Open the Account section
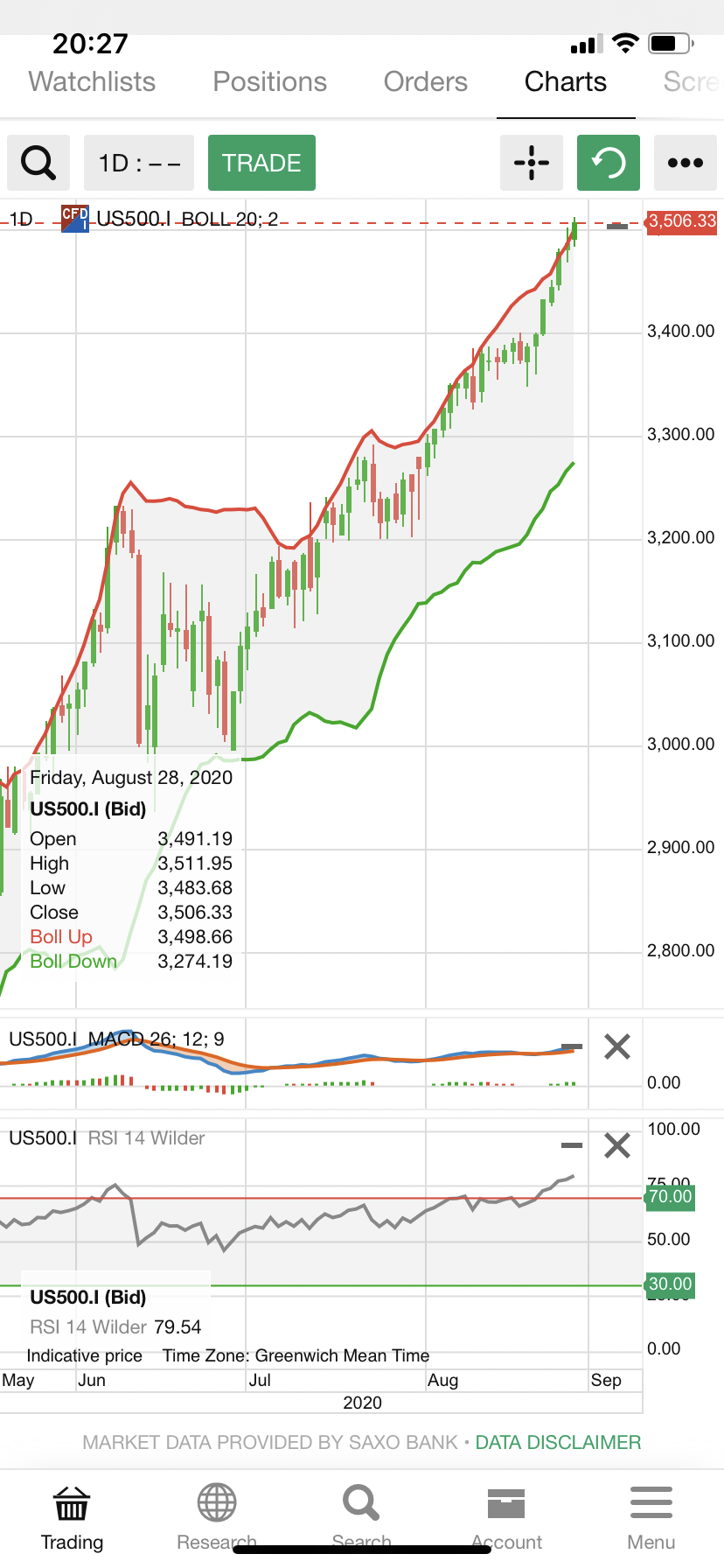 click(506, 1518)
